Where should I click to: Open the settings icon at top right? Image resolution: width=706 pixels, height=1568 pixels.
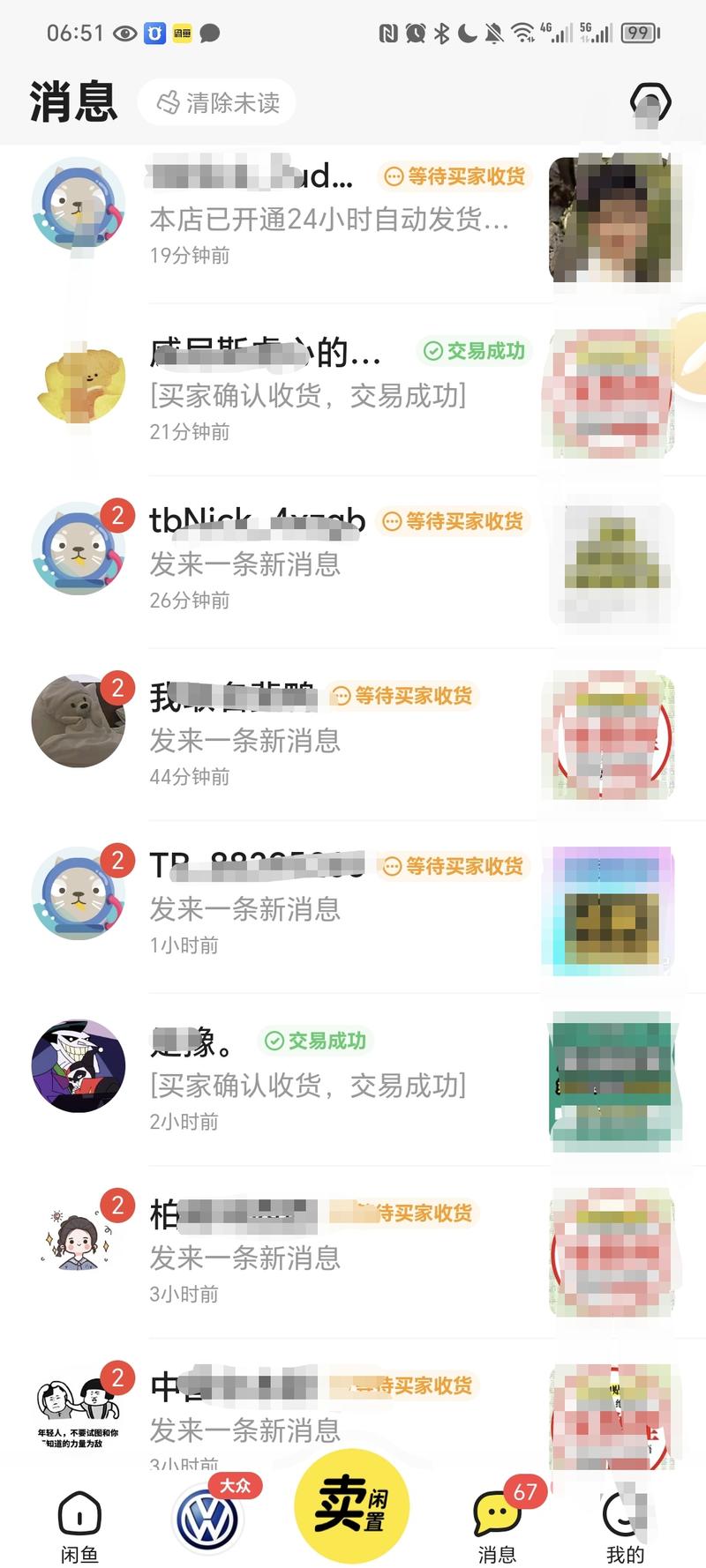tap(650, 101)
